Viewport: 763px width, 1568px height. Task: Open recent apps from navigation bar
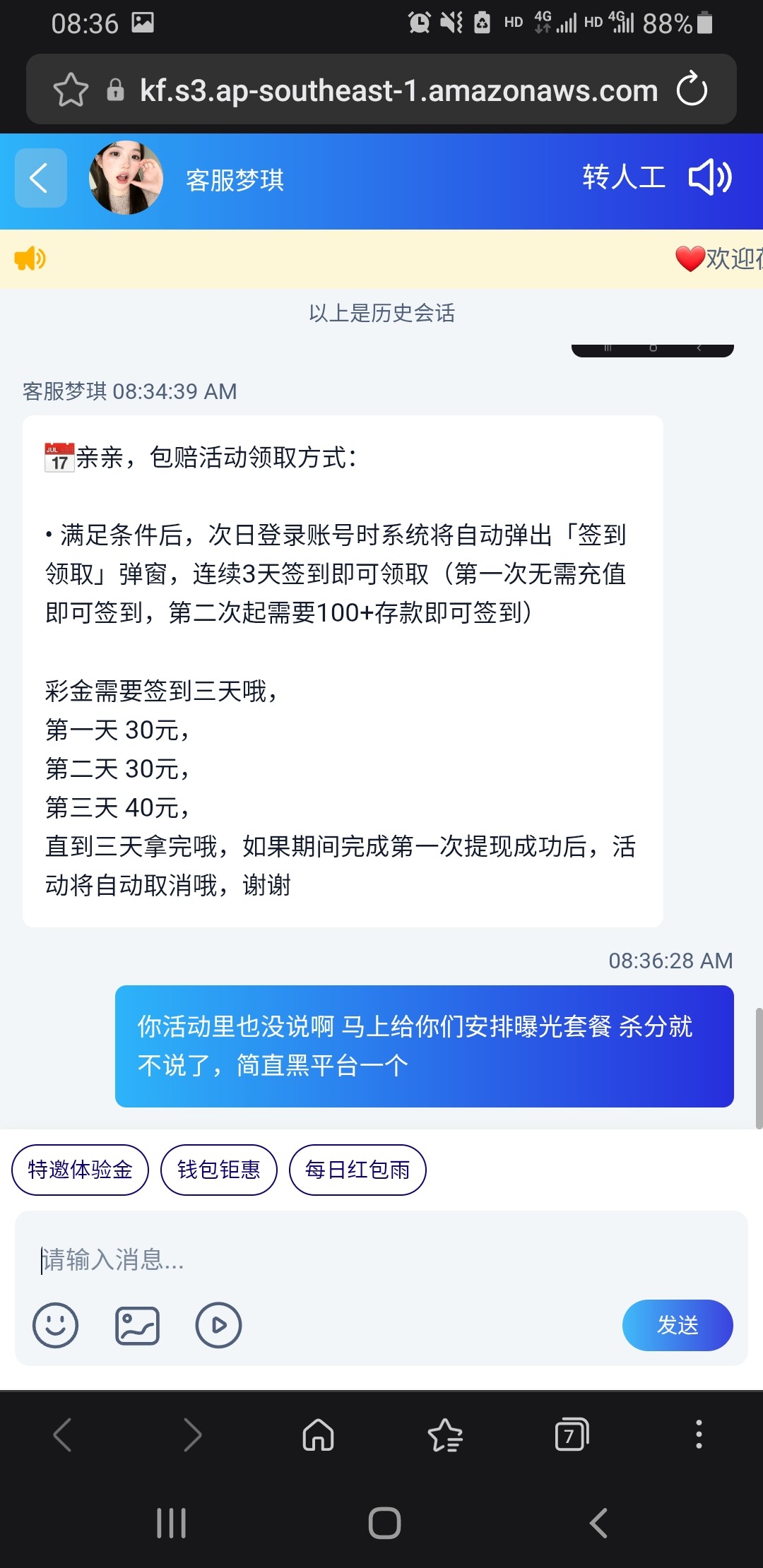point(171,1523)
